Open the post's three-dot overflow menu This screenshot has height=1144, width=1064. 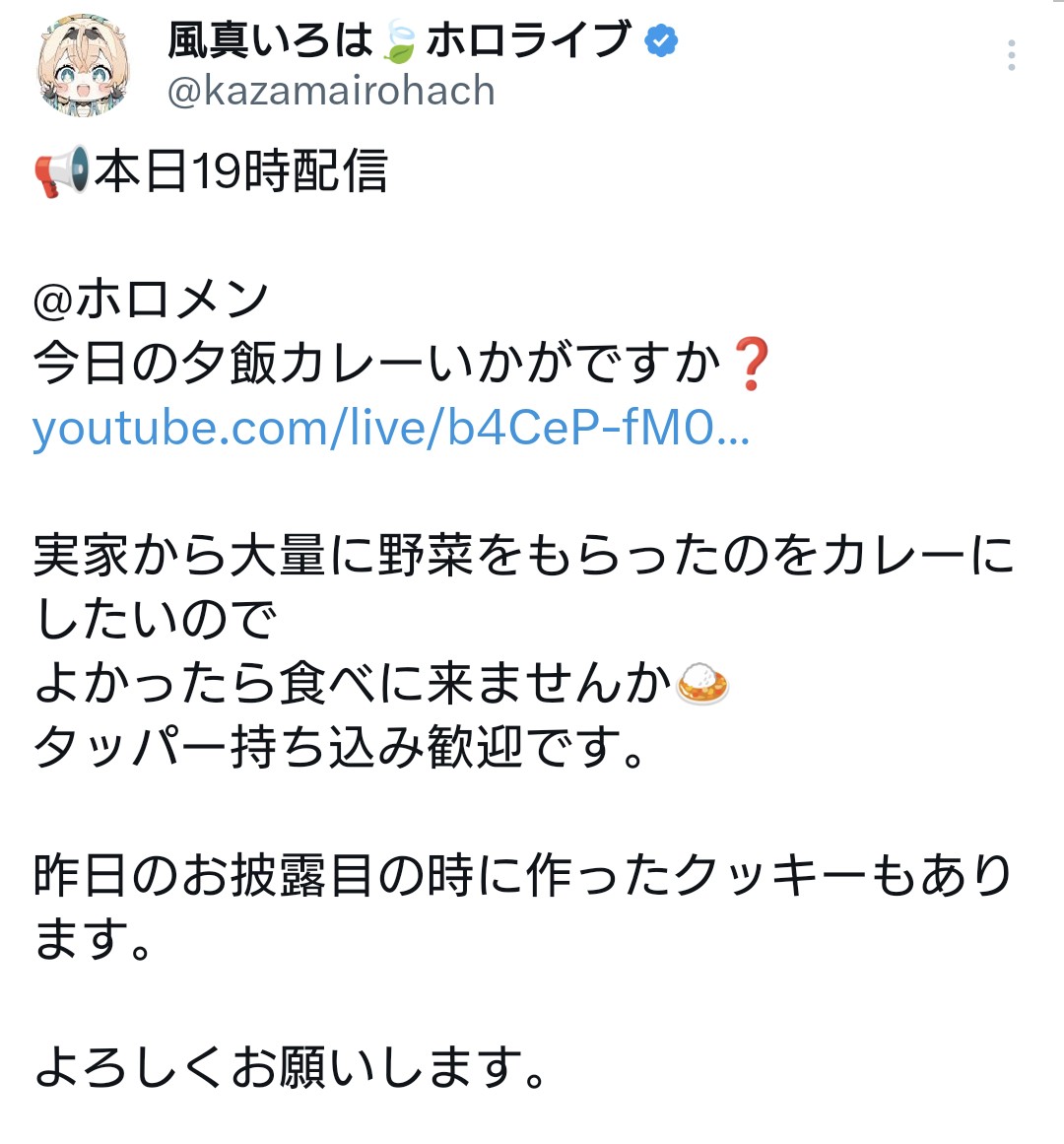(1011, 56)
